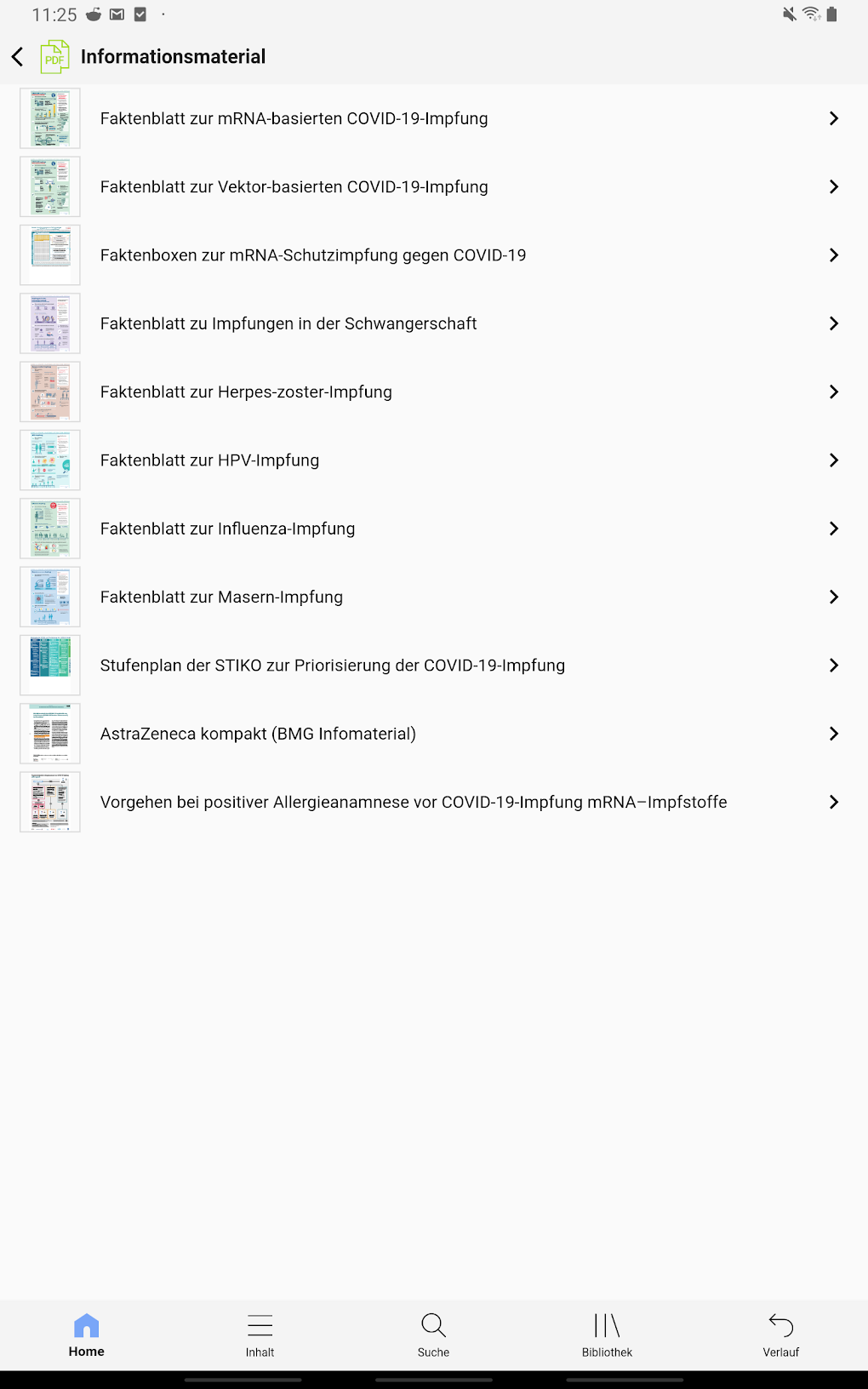Switch to the Inhalt tab

tap(260, 1335)
